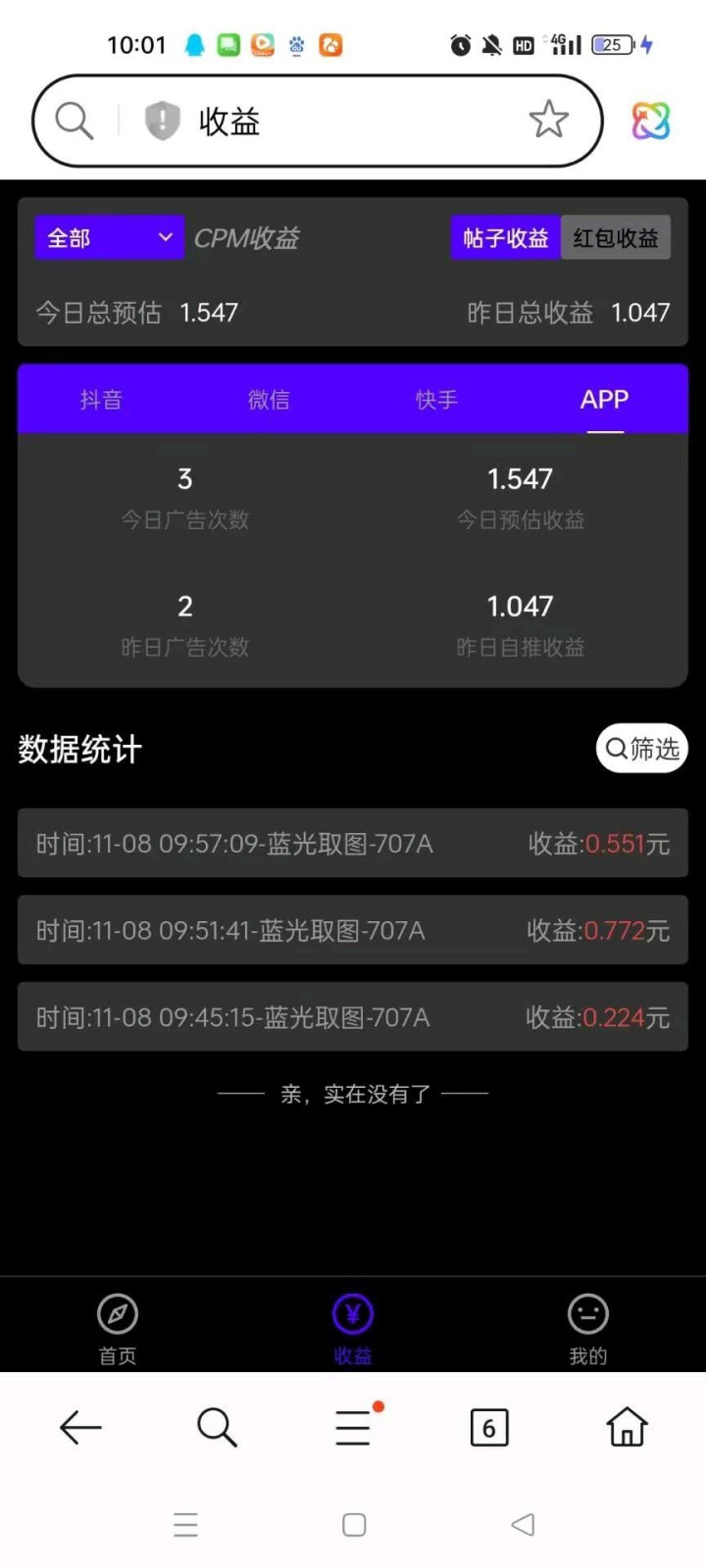Go to 首页 in bottom navigation
The image size is (706, 1568).
tap(118, 1328)
